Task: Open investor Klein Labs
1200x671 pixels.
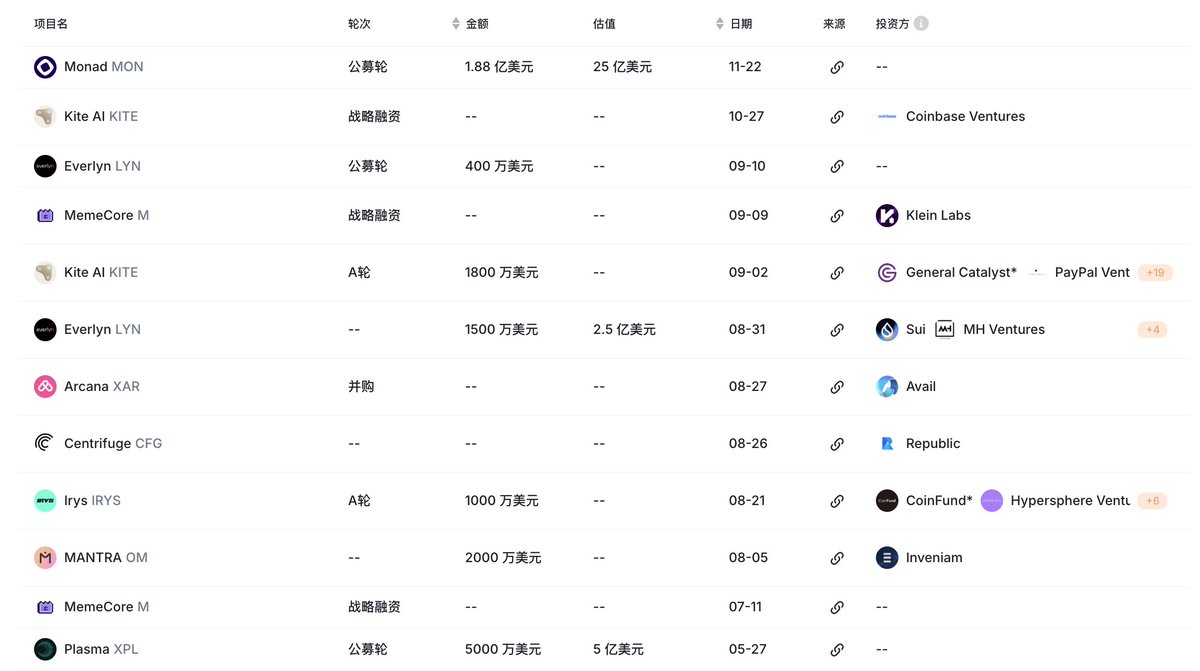Action: 937,215
